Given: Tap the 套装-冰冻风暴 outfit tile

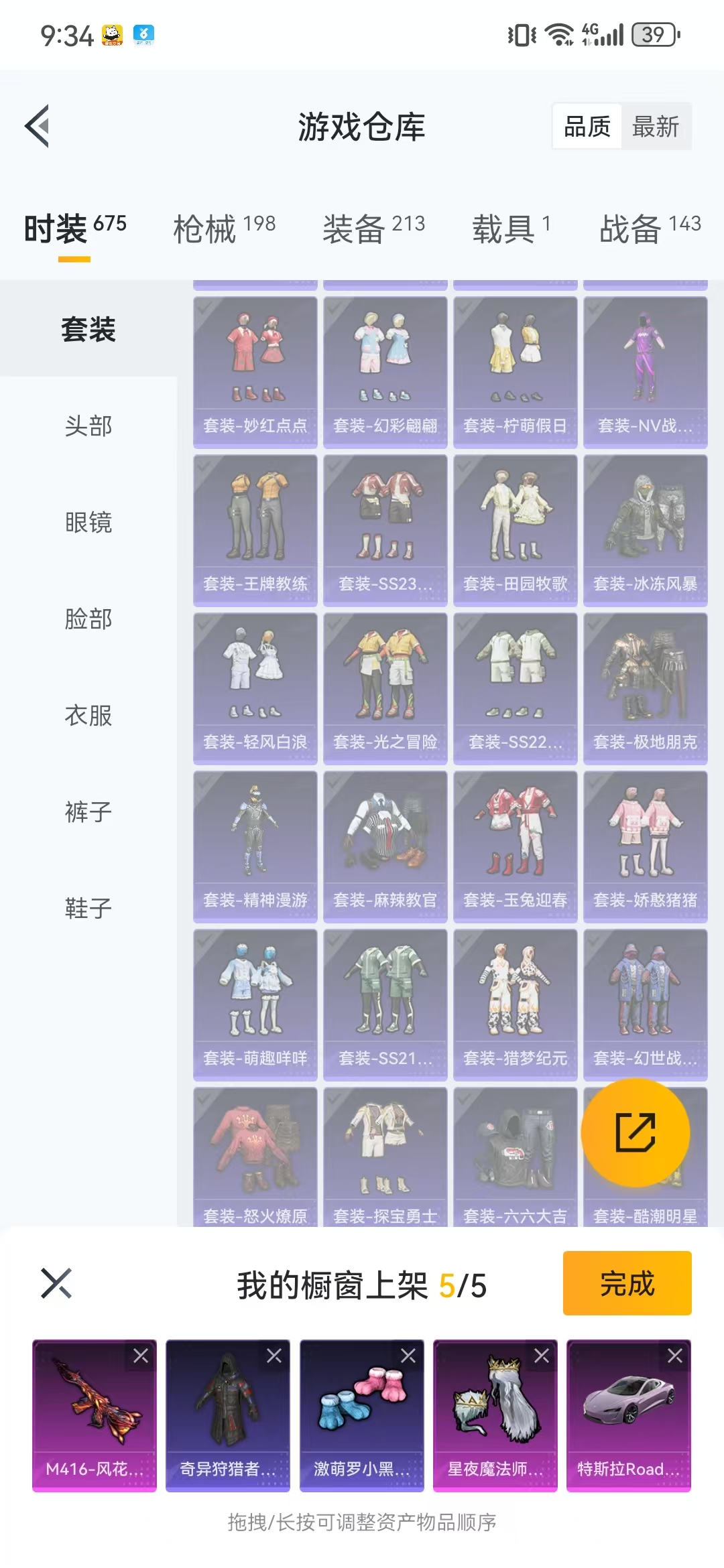Looking at the screenshot, I should 646,531.
